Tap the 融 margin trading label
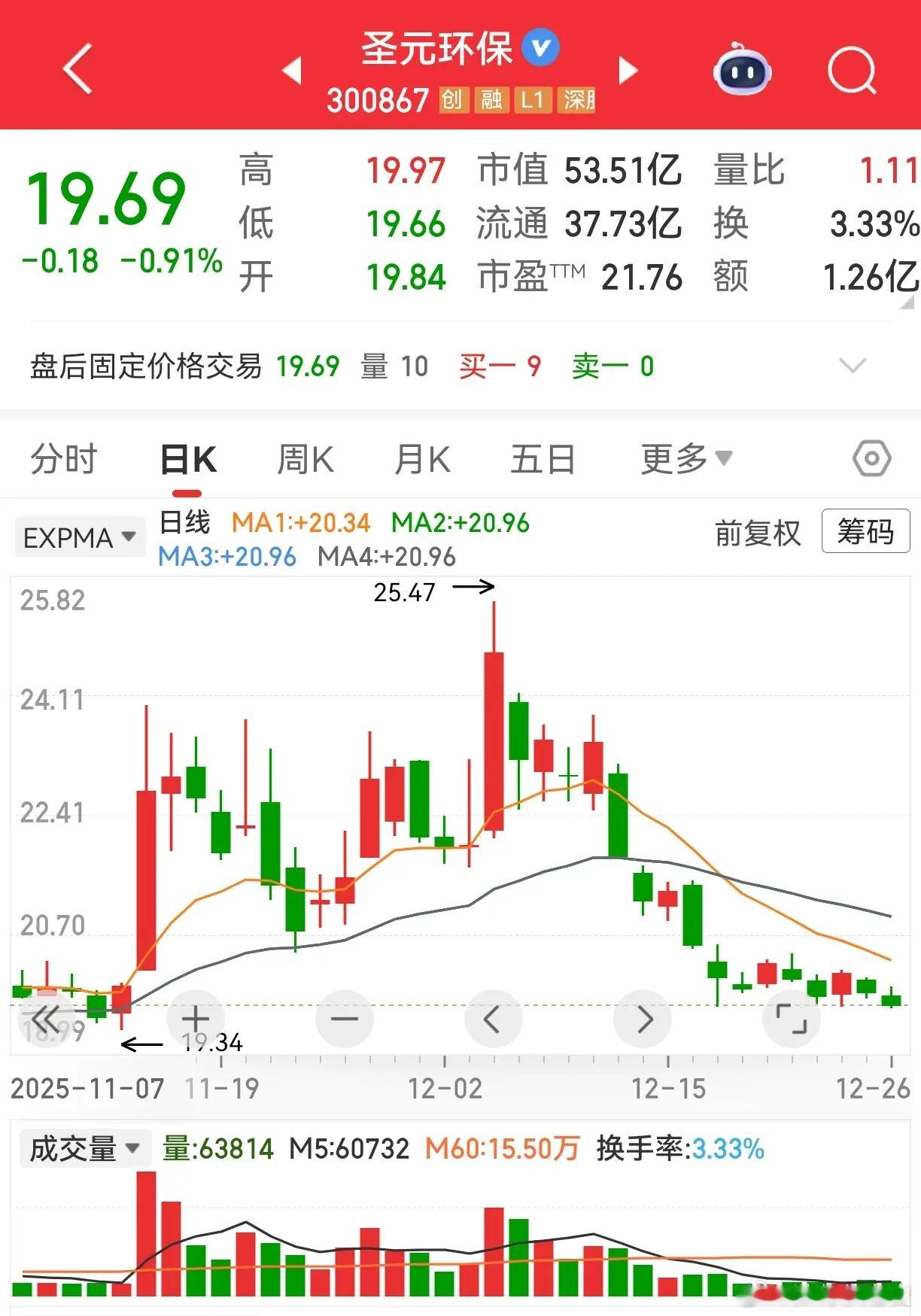The height and width of the screenshot is (1316, 921). tap(493, 100)
